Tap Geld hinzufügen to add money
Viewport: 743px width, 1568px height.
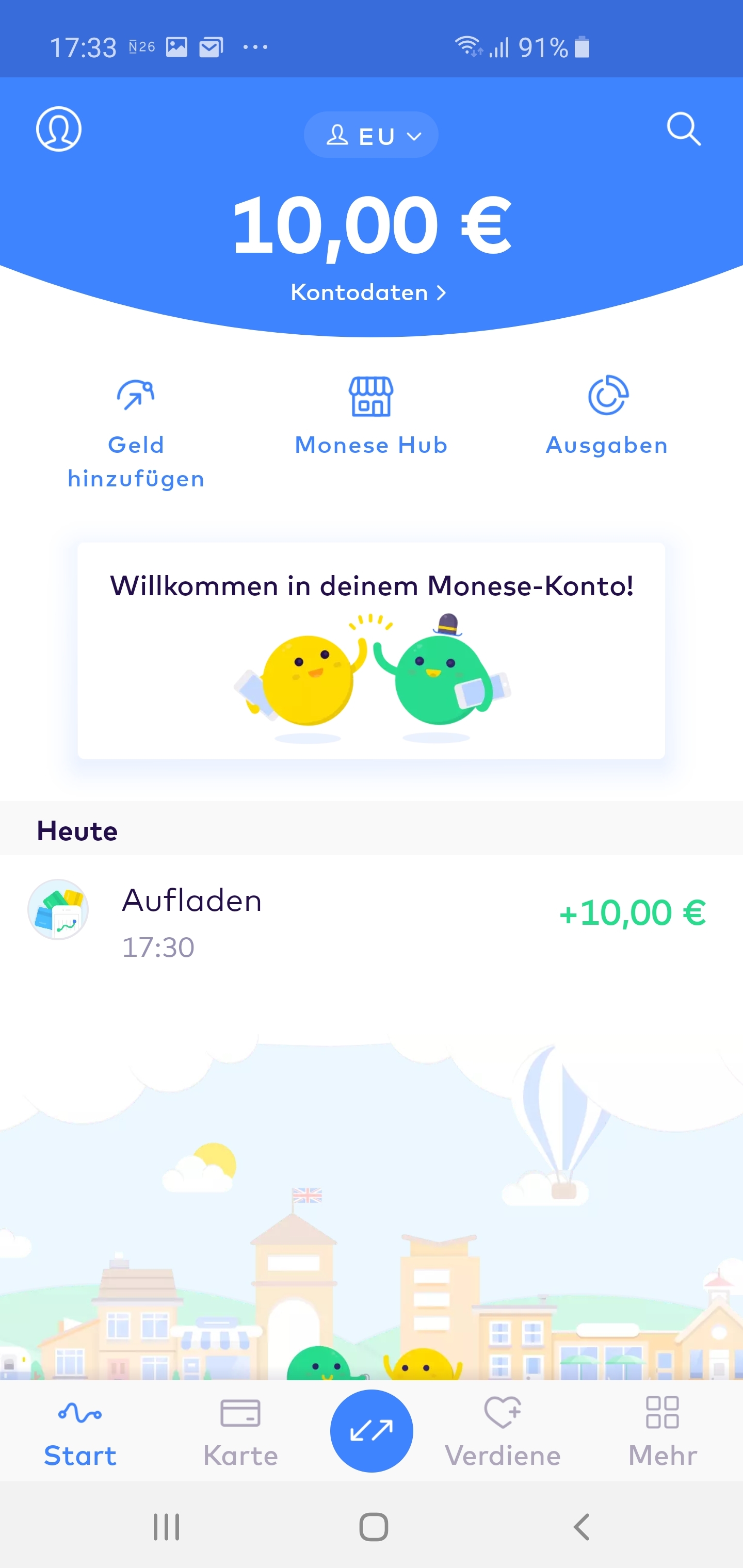tap(136, 433)
